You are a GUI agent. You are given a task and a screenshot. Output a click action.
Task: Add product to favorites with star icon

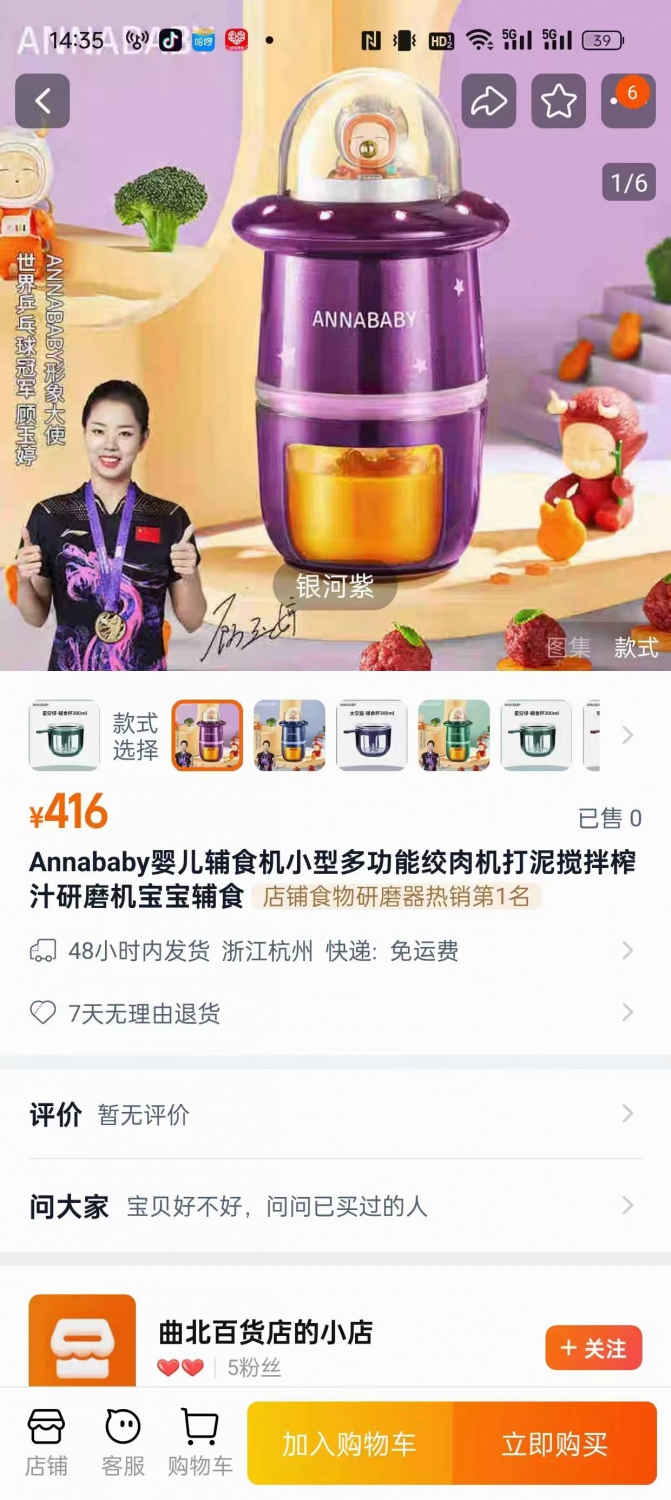558,101
